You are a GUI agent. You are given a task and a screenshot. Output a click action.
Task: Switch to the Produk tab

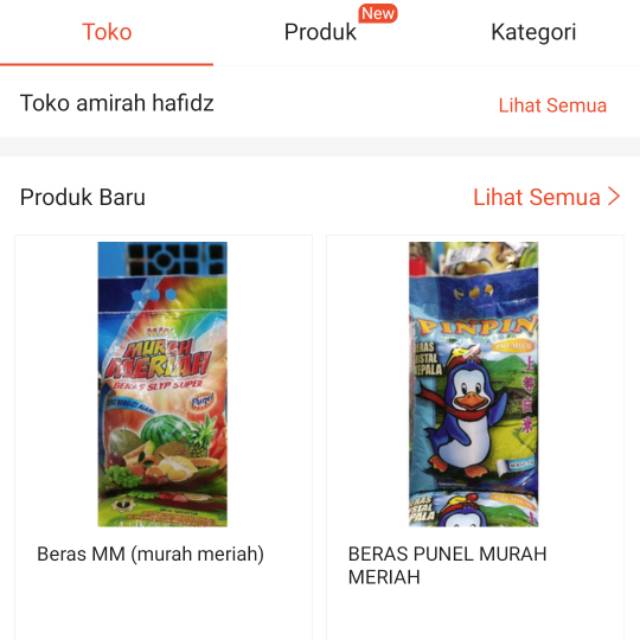pos(320,32)
